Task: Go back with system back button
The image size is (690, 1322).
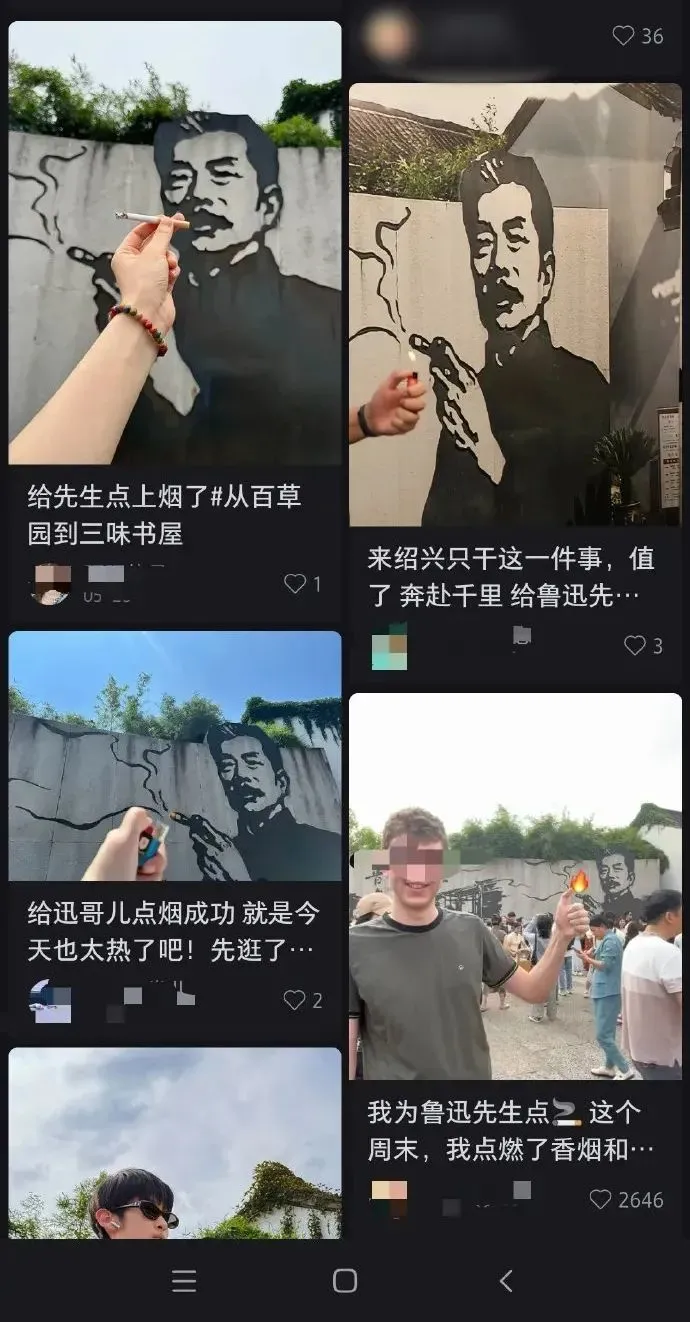Action: tap(506, 1281)
